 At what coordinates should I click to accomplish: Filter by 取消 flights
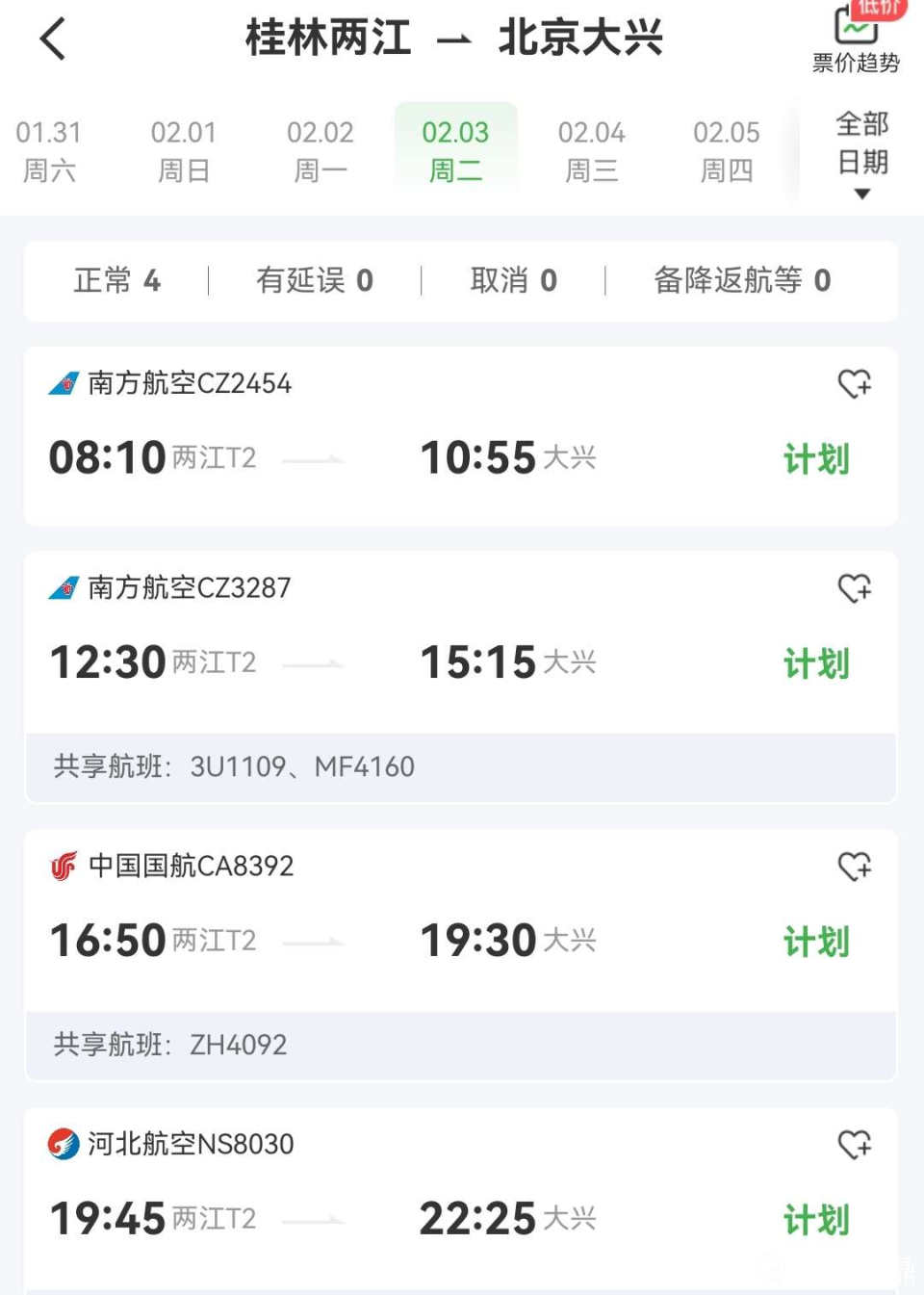pos(513,280)
